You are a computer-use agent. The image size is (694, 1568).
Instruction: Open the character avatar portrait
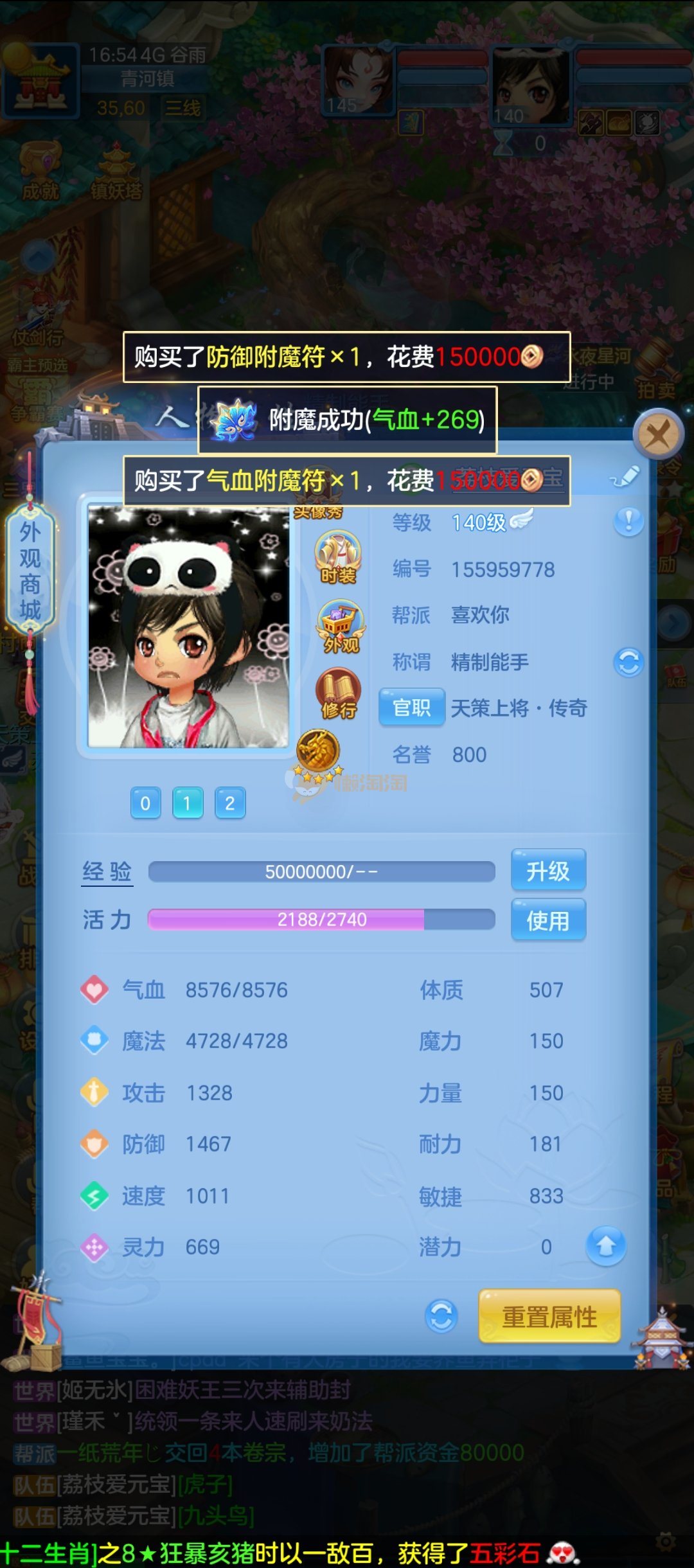click(x=188, y=627)
